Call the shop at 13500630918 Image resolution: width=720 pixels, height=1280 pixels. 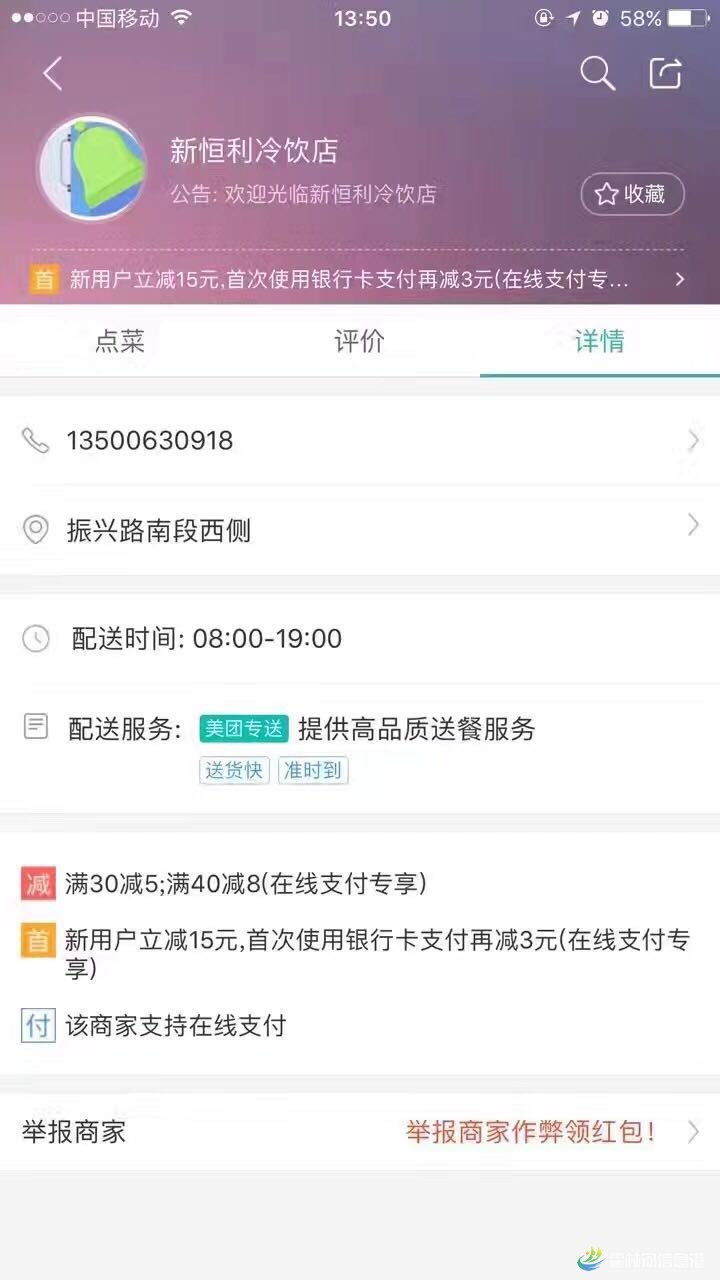tap(360, 440)
